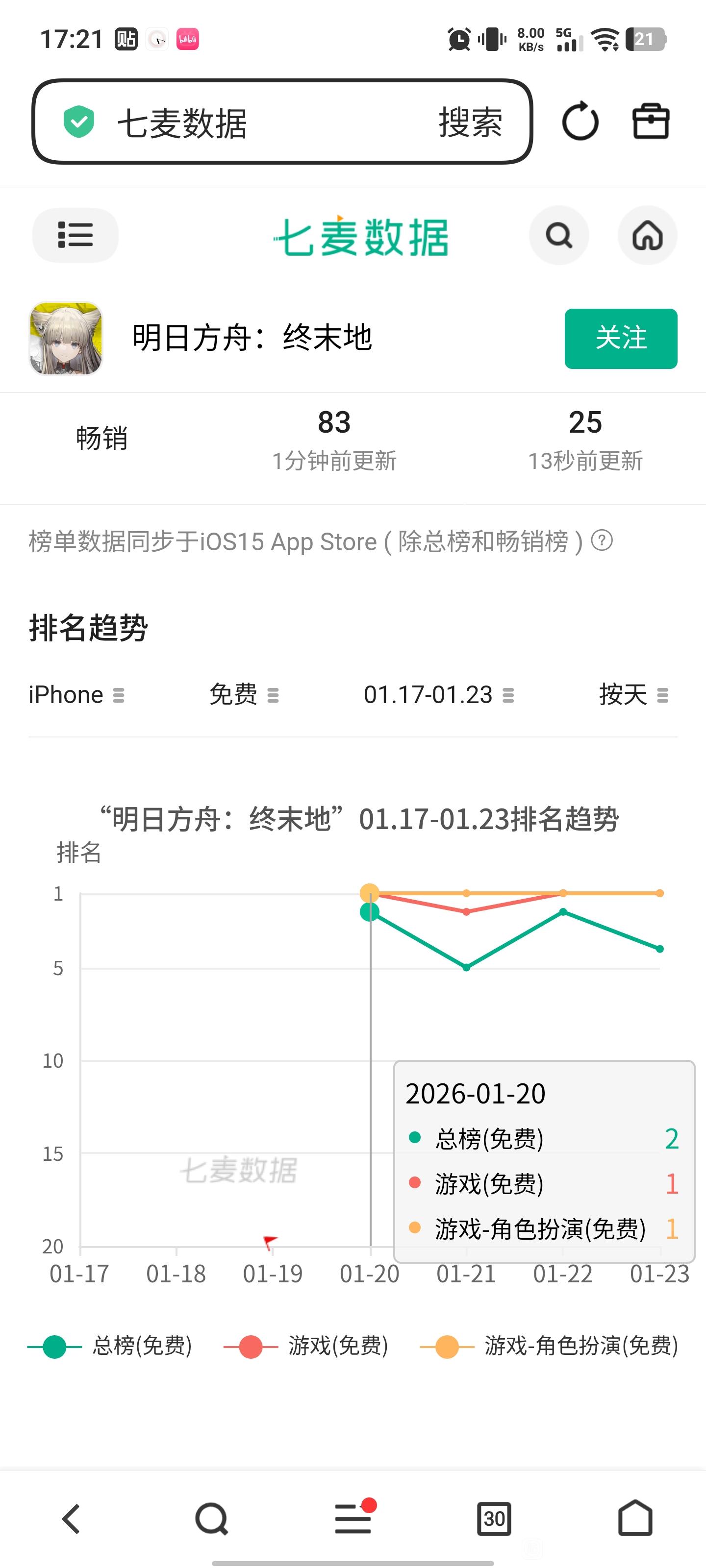706x1568 pixels.
Task: Toggle the 游戏(免费) legend series
Action: click(306, 1346)
